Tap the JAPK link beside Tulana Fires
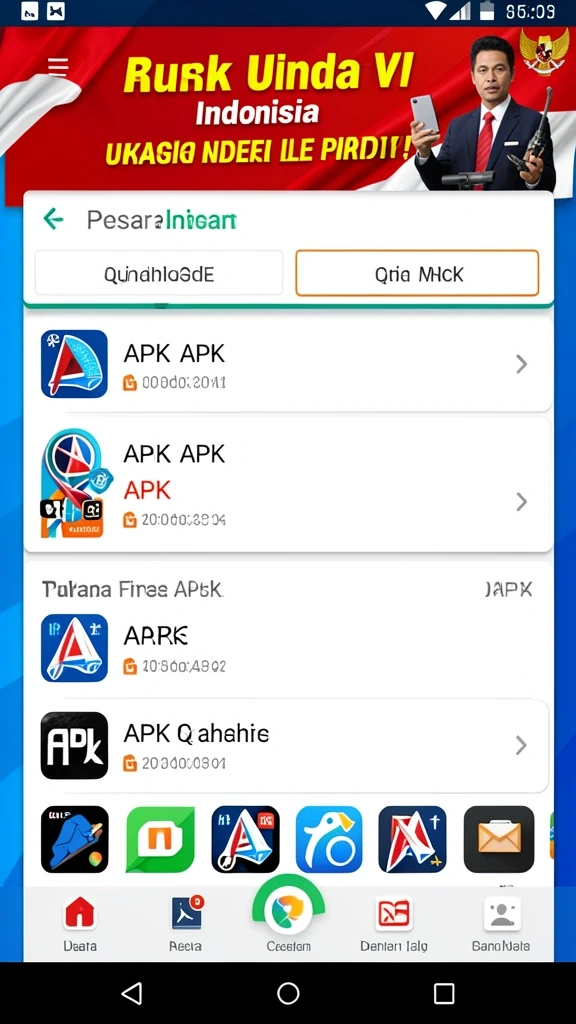 [x=509, y=590]
